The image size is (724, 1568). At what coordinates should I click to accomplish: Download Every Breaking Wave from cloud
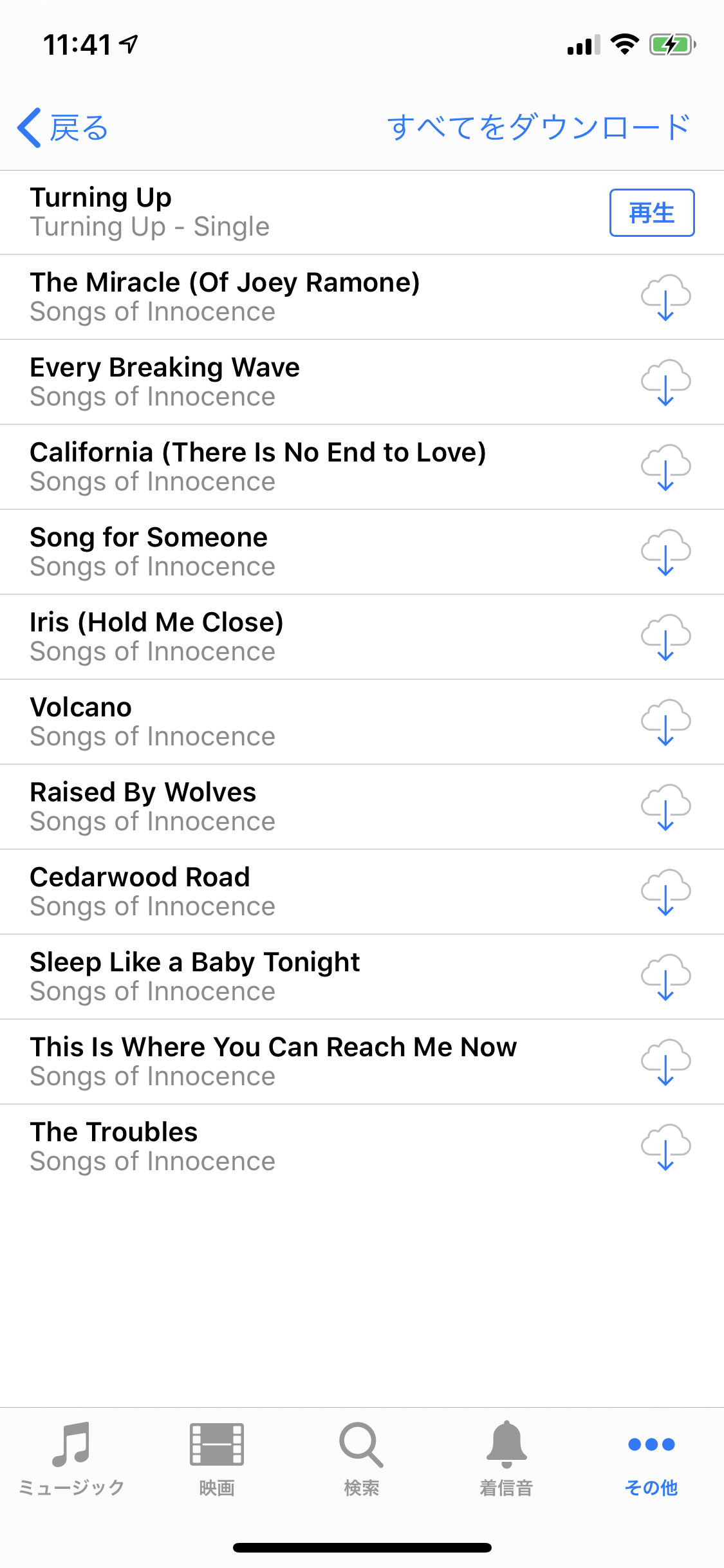click(665, 382)
